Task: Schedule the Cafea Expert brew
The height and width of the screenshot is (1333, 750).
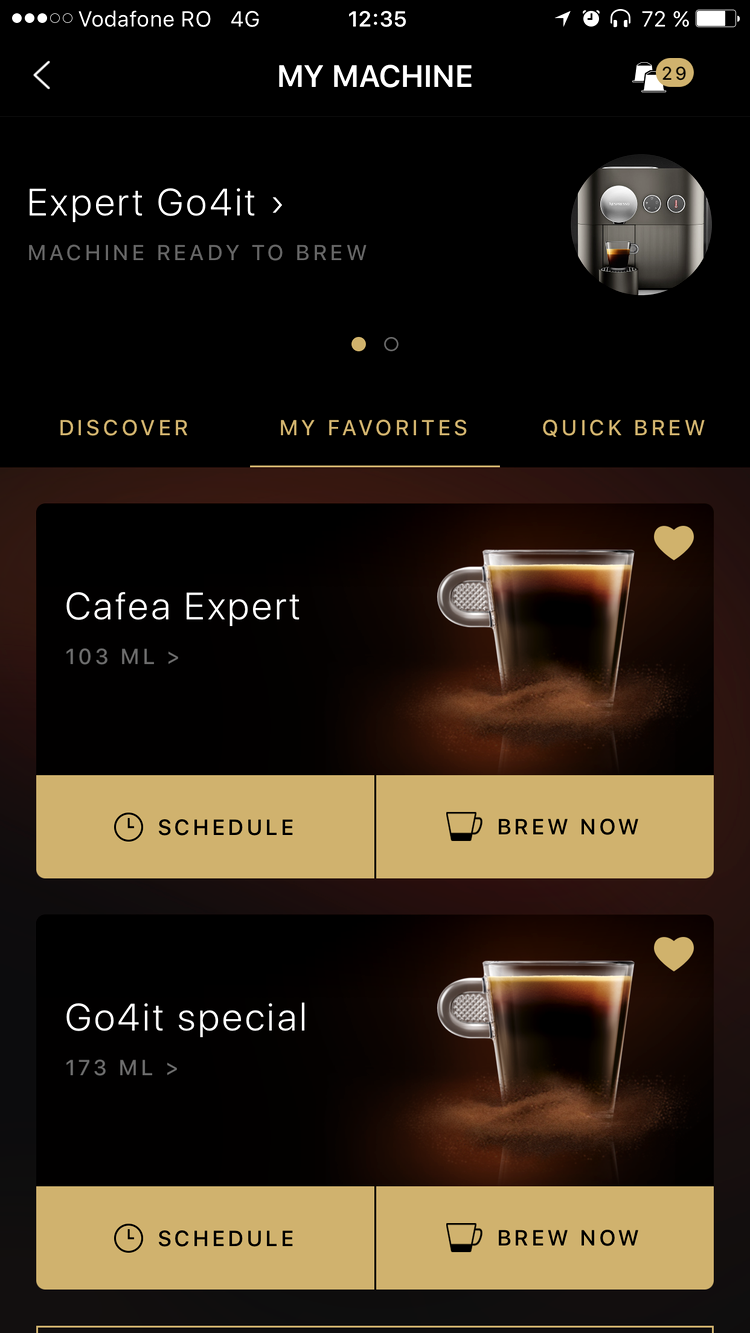Action: pyautogui.click(x=205, y=827)
